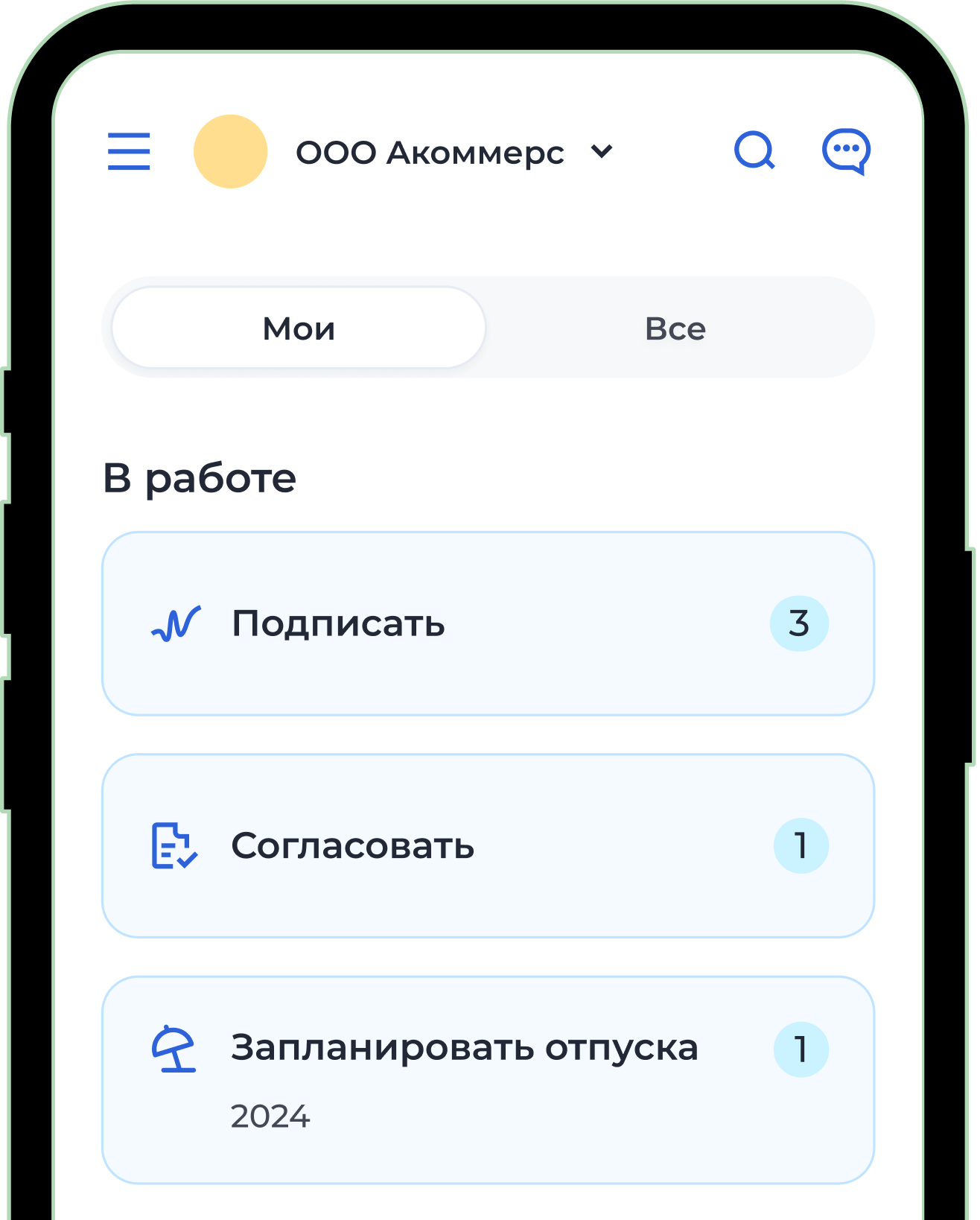Open search with the magnifier icon
Screen dimensions: 980x1220
[754, 151]
